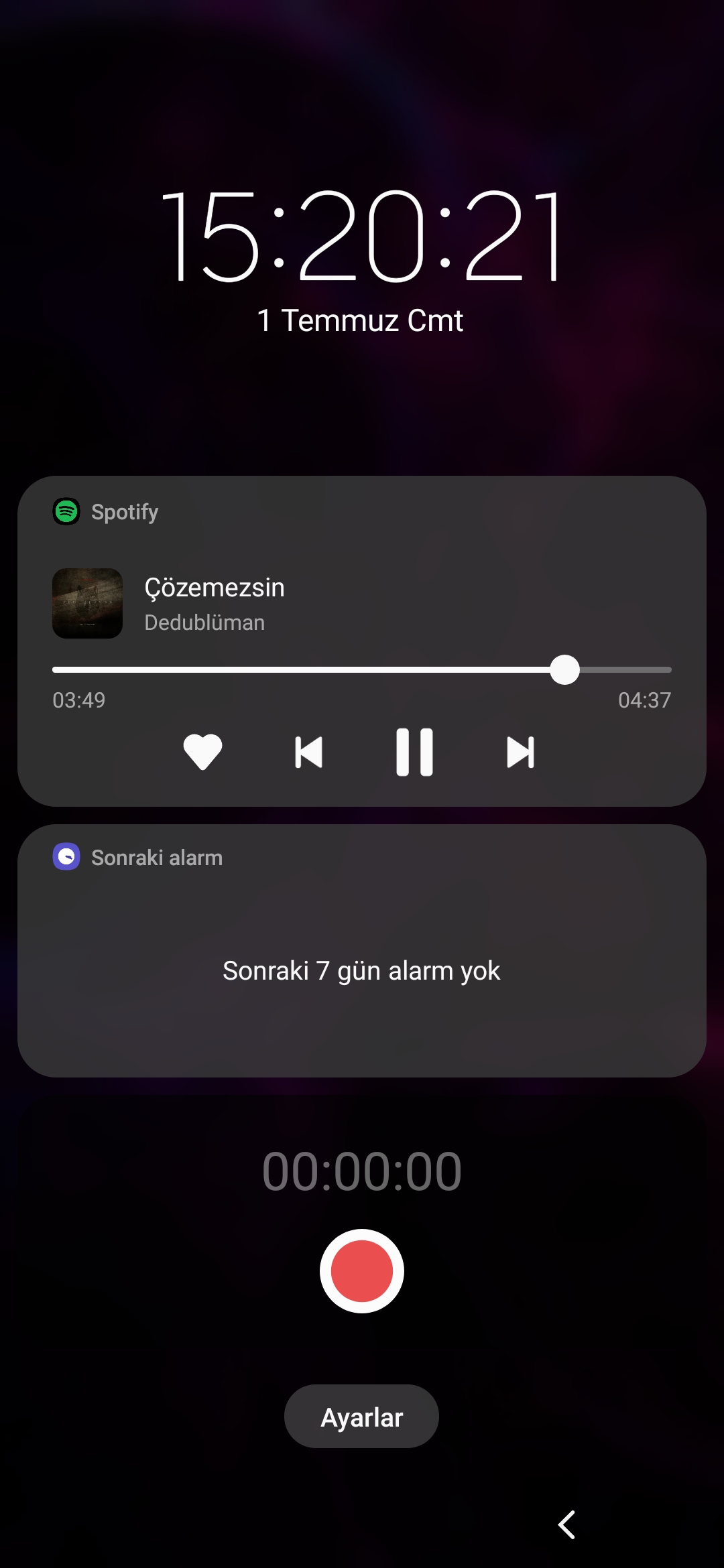Go back using the navigation arrow

[x=567, y=1524]
